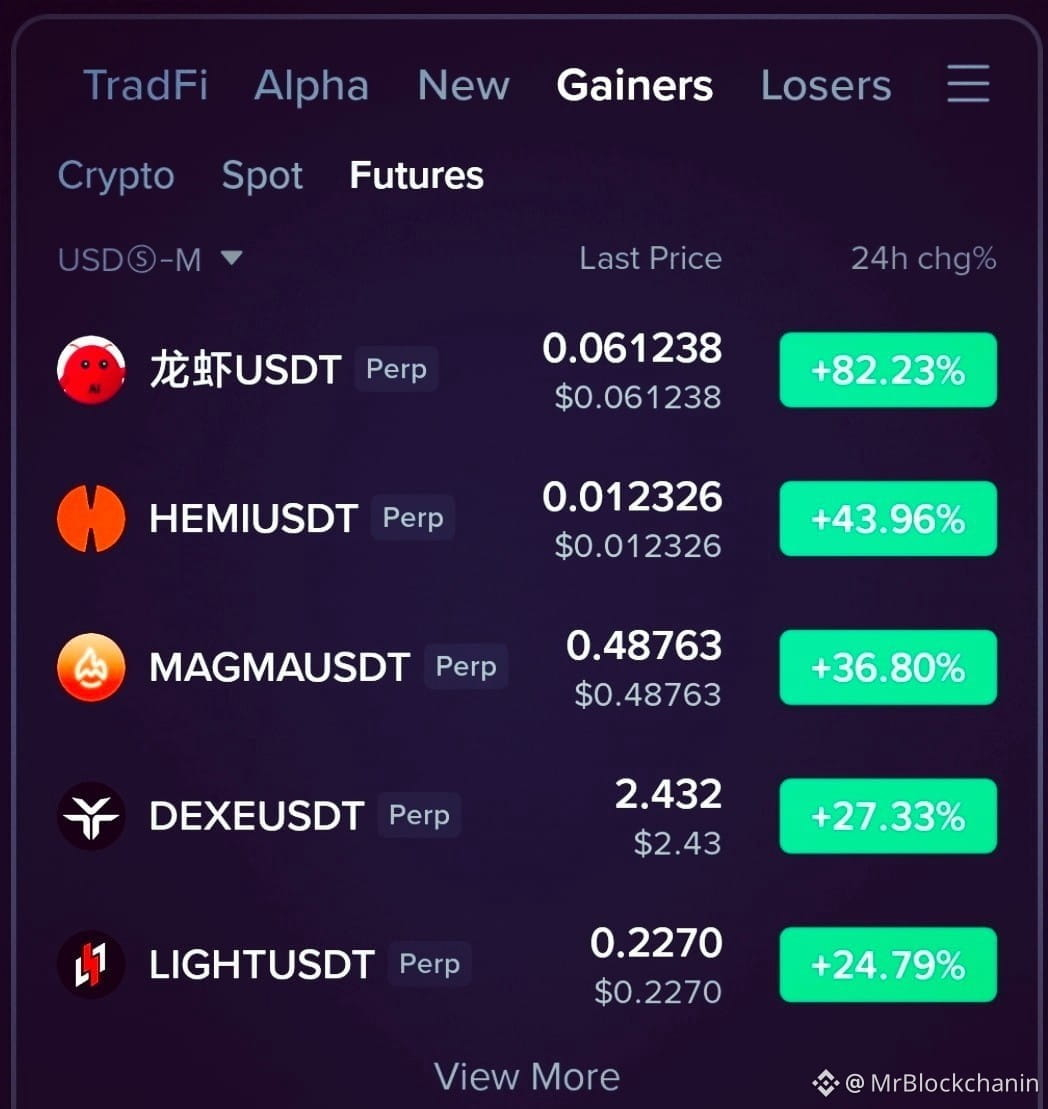Select the Spot sub-tab

pyautogui.click(x=262, y=175)
